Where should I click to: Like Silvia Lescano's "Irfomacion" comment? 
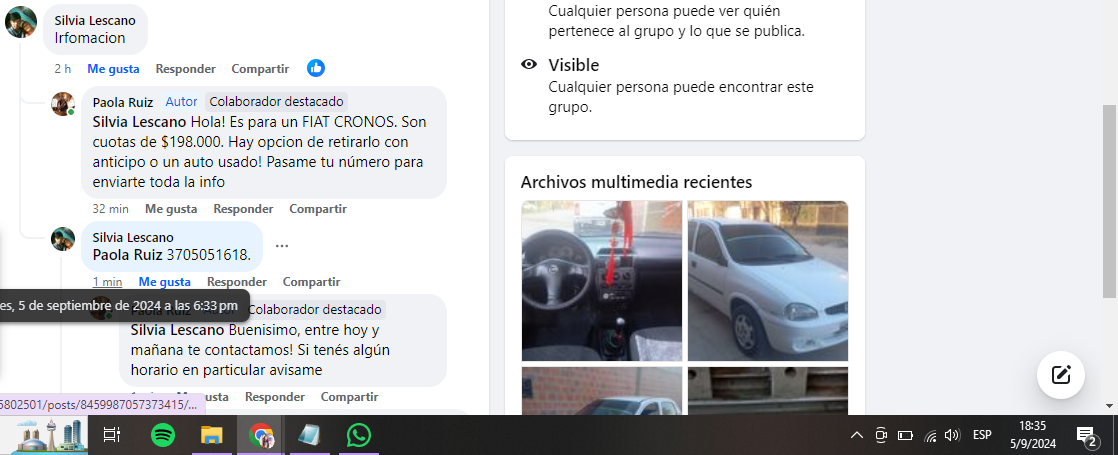click(113, 69)
